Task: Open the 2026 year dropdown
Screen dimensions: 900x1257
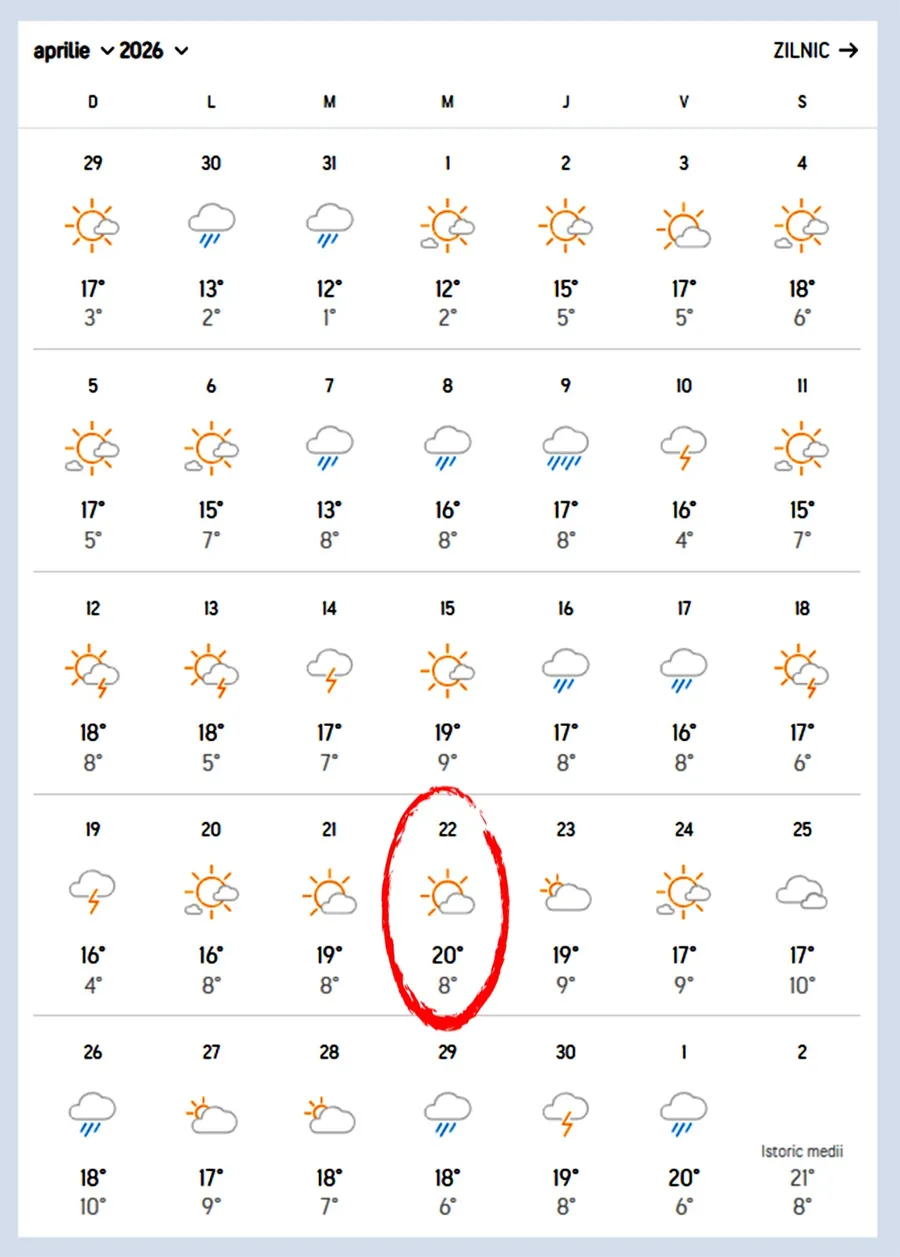Action: [153, 51]
